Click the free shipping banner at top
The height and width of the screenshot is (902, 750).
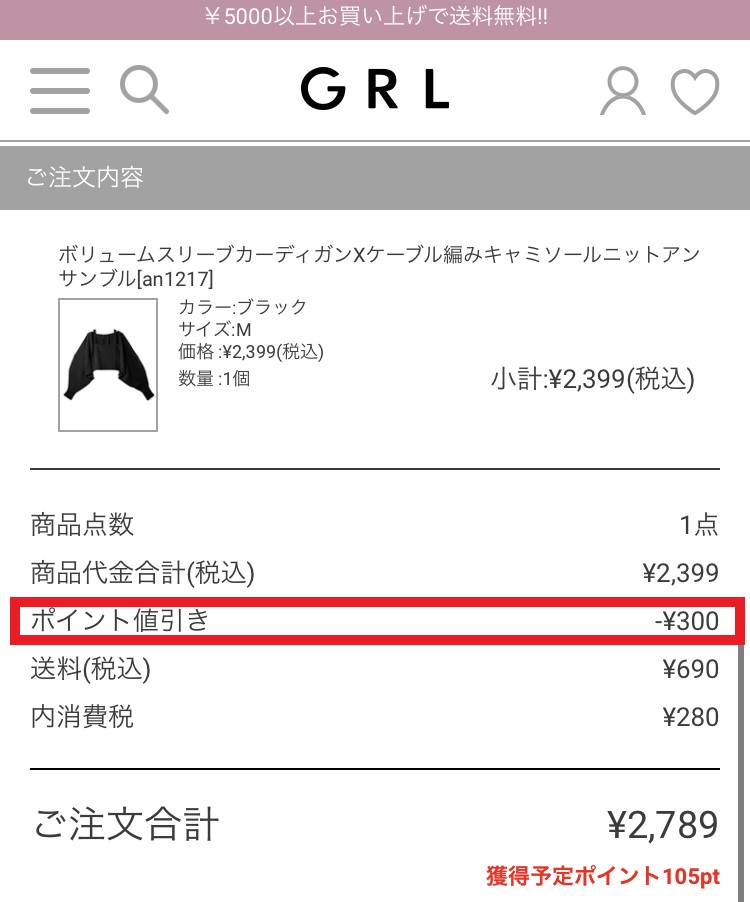tap(375, 18)
